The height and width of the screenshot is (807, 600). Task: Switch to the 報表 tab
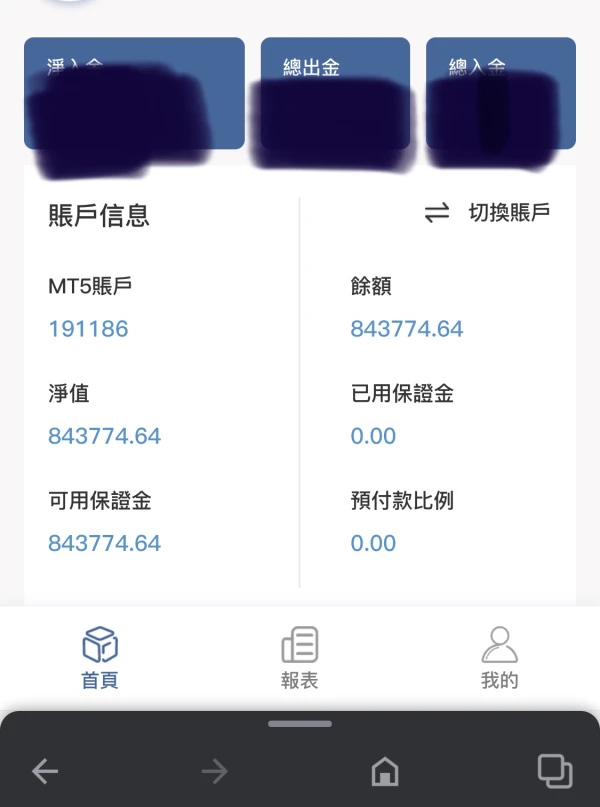[300, 658]
